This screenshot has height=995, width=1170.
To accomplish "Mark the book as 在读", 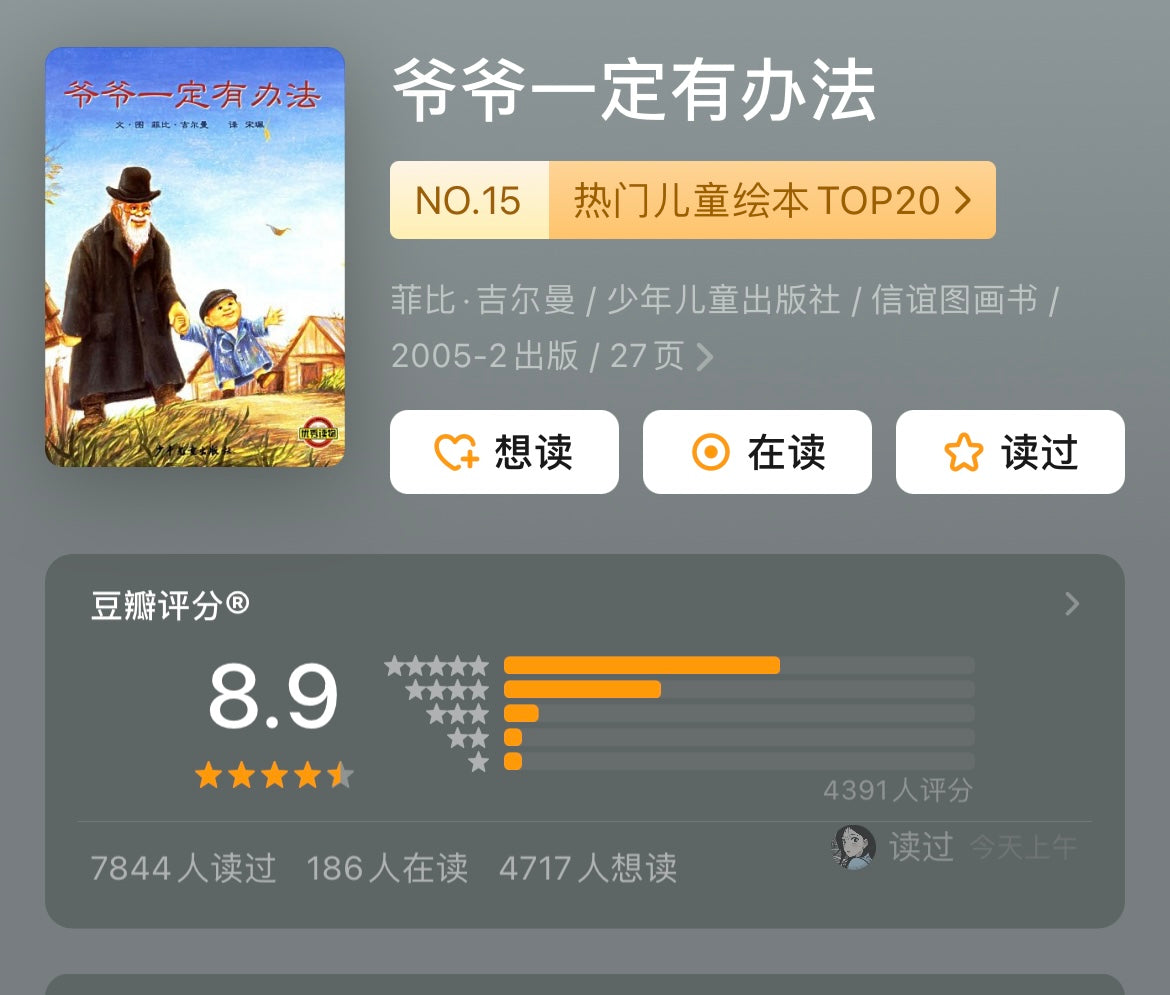I will [x=757, y=452].
